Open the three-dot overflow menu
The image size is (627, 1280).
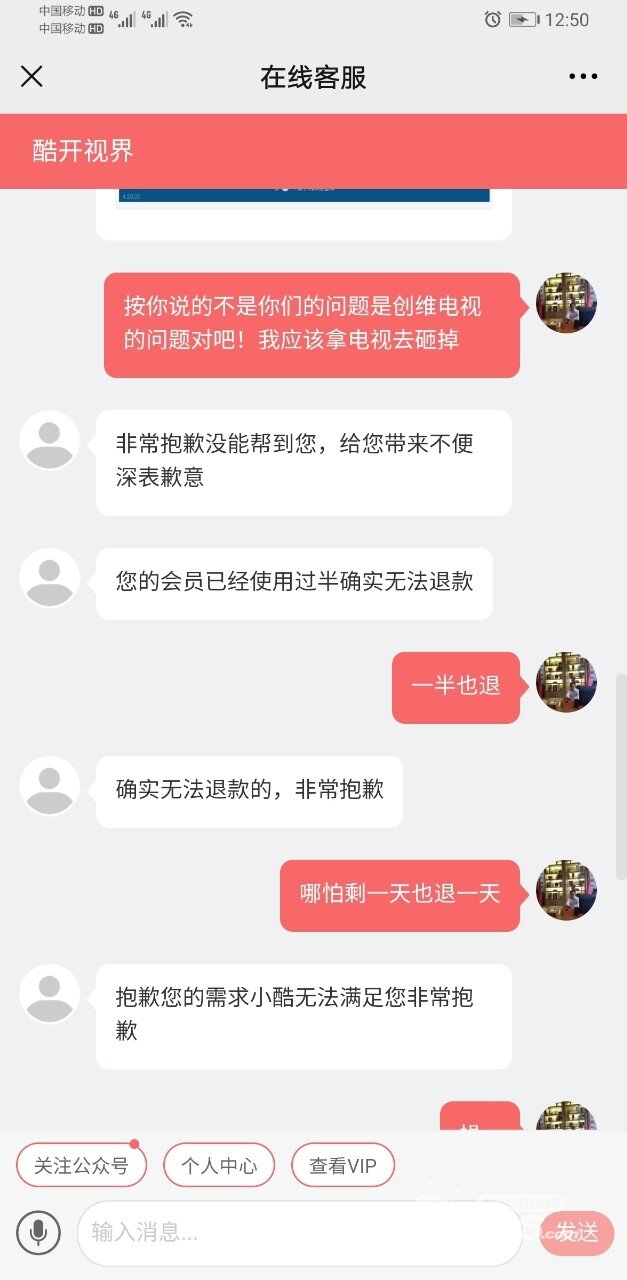click(x=583, y=77)
